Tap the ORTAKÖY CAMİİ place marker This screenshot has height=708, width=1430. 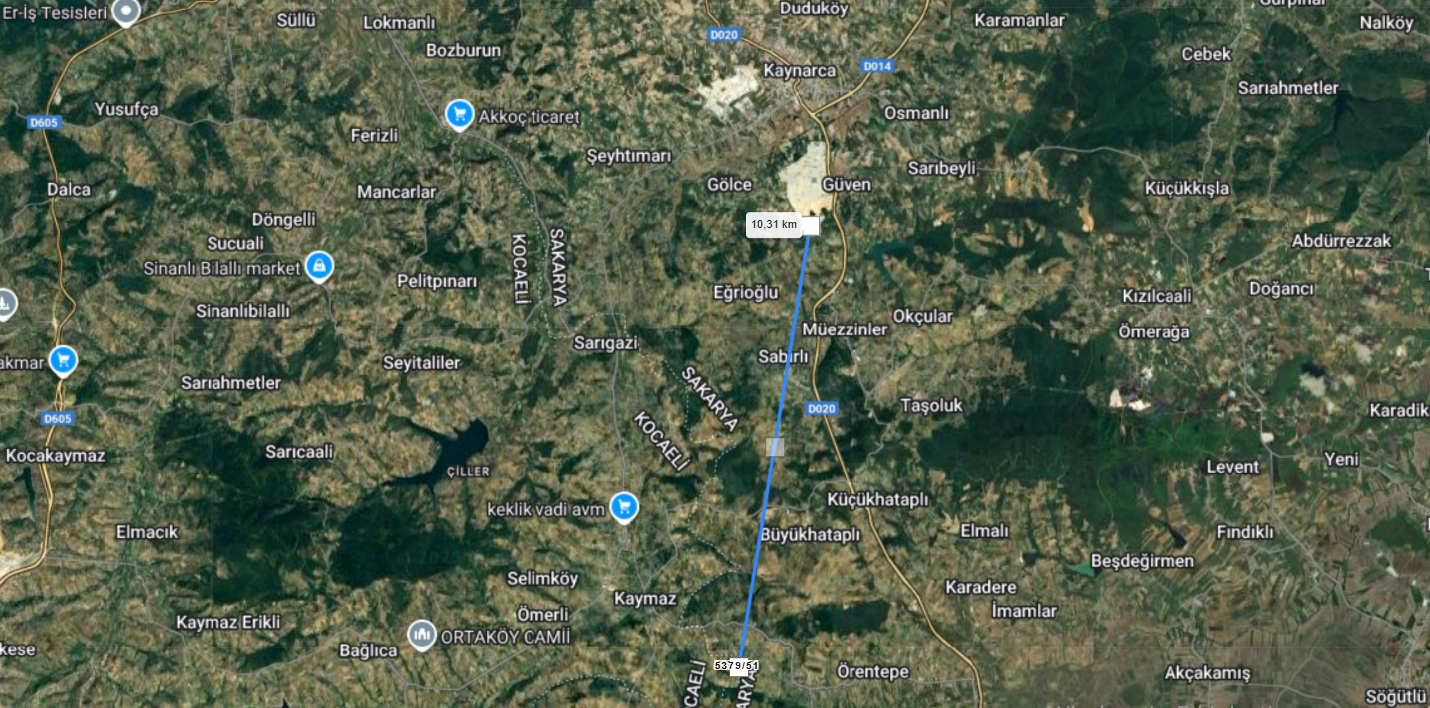(x=422, y=634)
